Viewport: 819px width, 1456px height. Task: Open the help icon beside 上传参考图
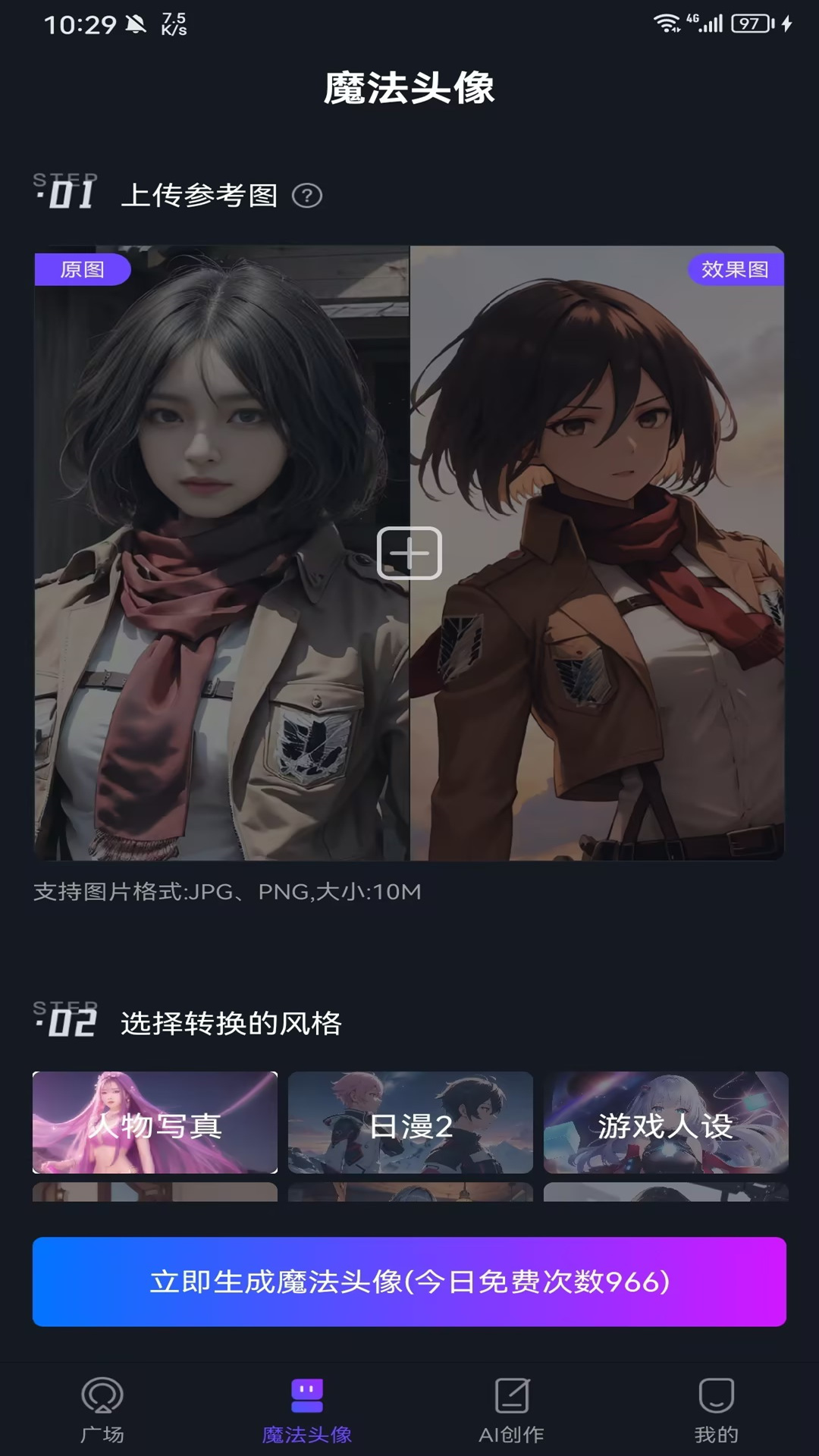(x=307, y=196)
